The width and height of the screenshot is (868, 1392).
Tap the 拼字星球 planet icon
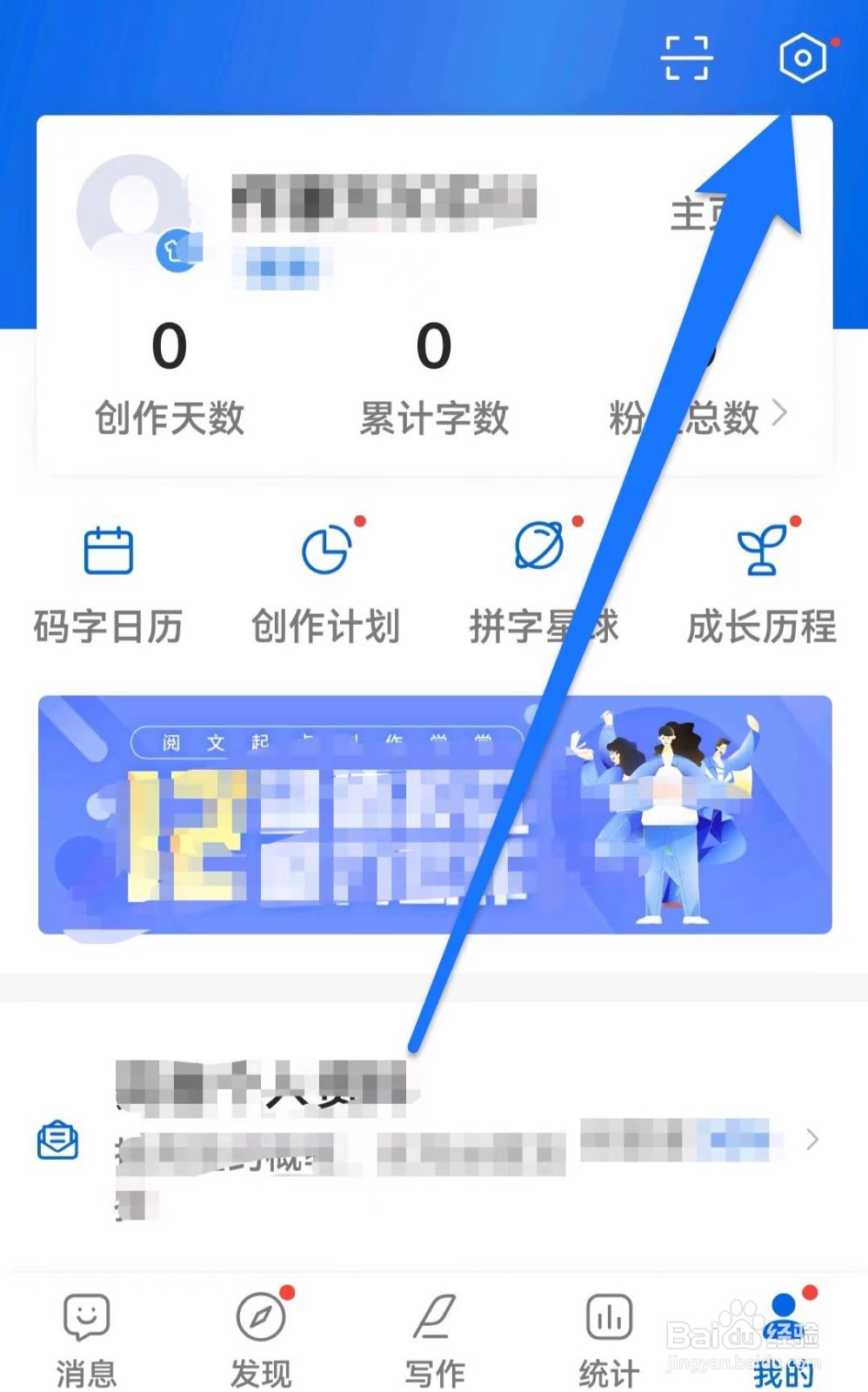coord(539,548)
